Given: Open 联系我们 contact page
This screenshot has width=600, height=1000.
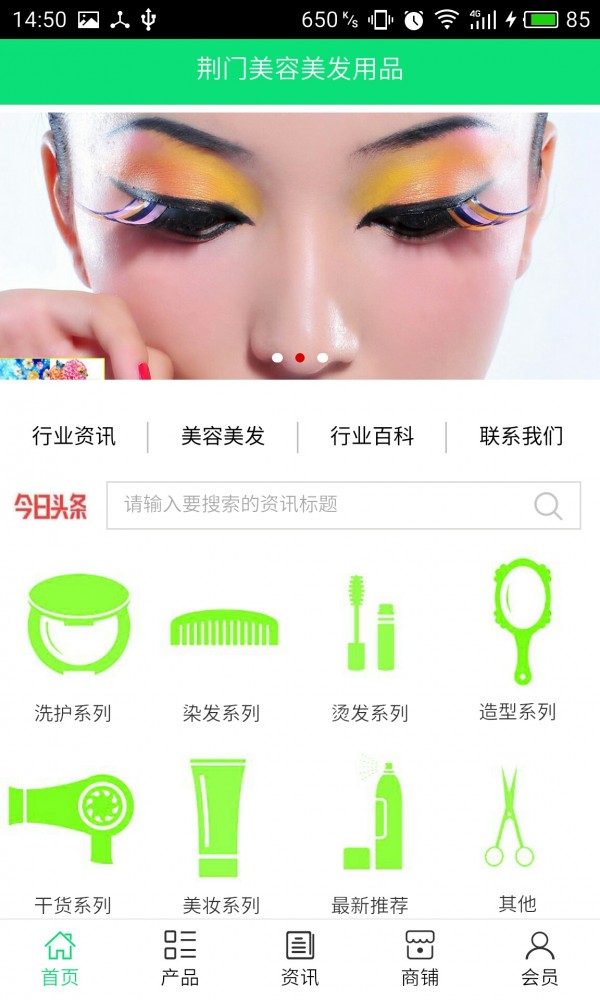Looking at the screenshot, I should coord(521,436).
